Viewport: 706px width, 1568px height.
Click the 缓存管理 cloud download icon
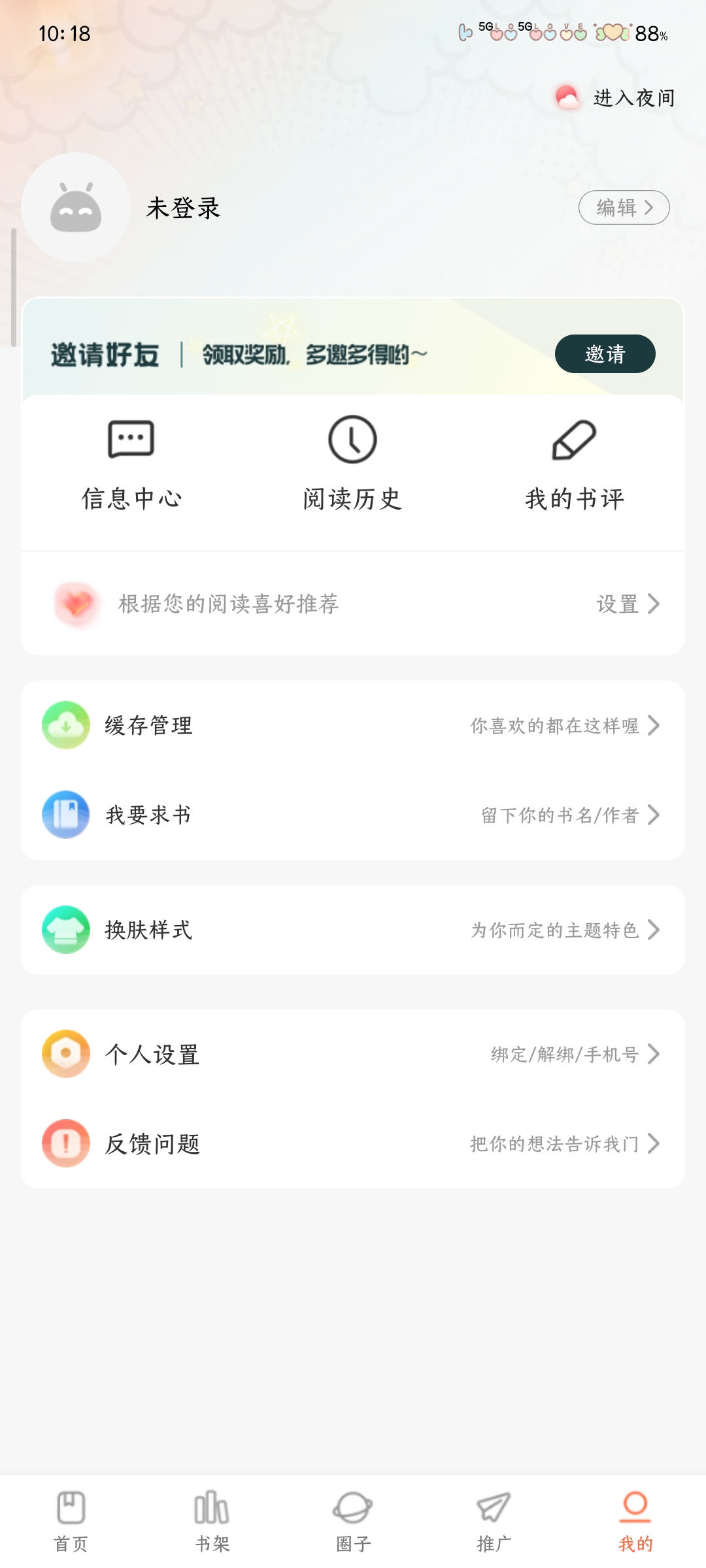tap(65, 725)
